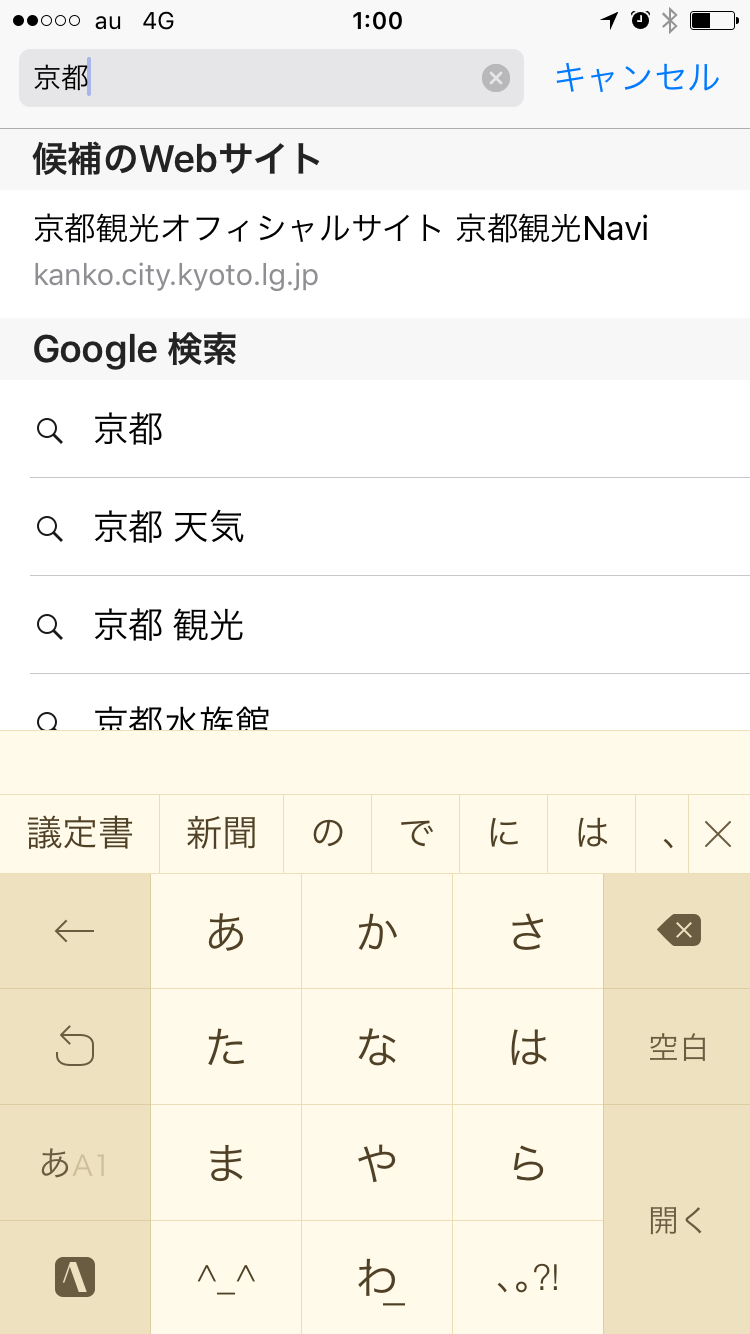The image size is (750, 1334).
Task: Hit the backspace key on the keyboard
Action: click(678, 931)
